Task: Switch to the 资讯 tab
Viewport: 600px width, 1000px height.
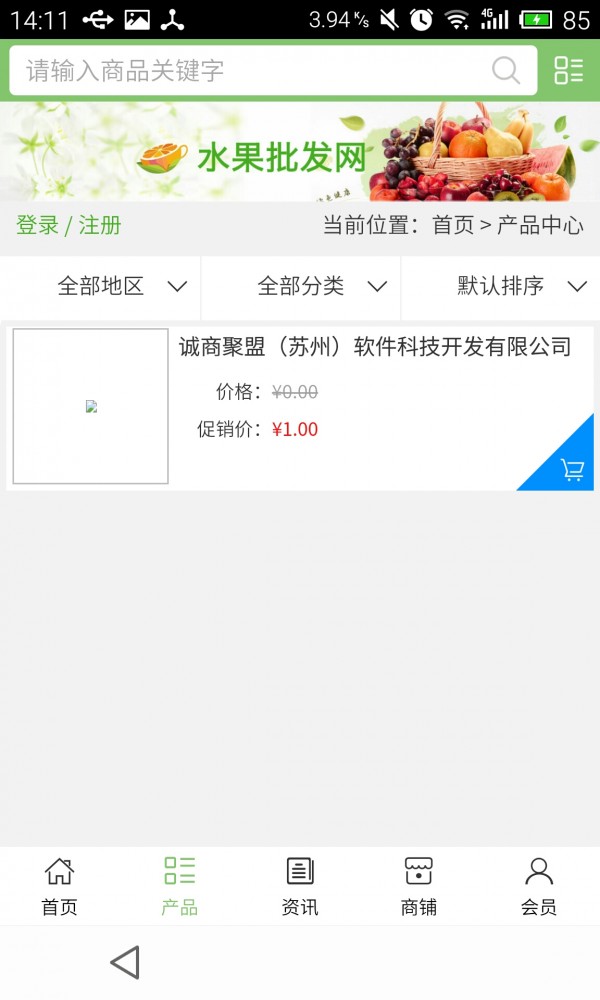Action: 299,886
